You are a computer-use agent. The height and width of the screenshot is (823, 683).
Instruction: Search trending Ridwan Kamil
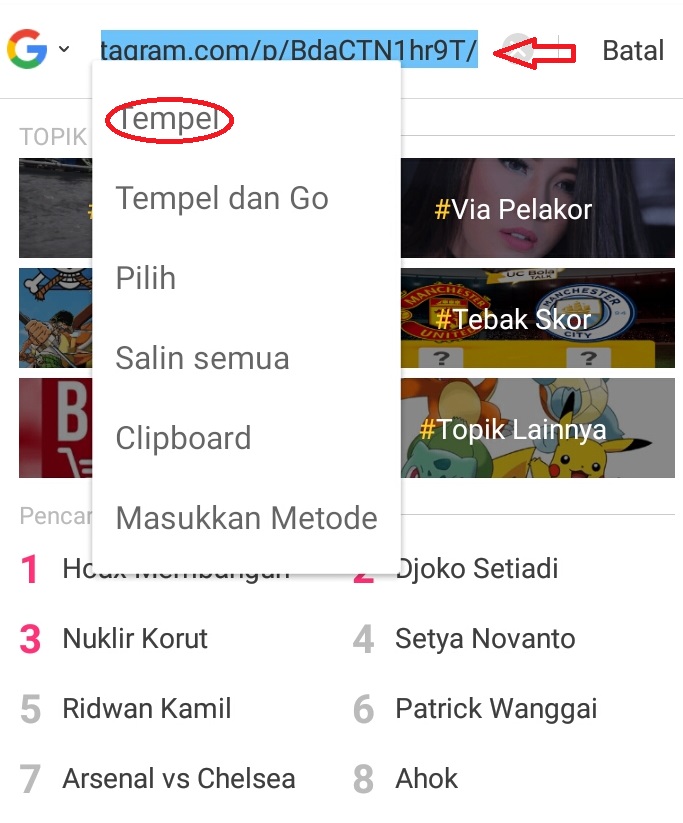[146, 709]
